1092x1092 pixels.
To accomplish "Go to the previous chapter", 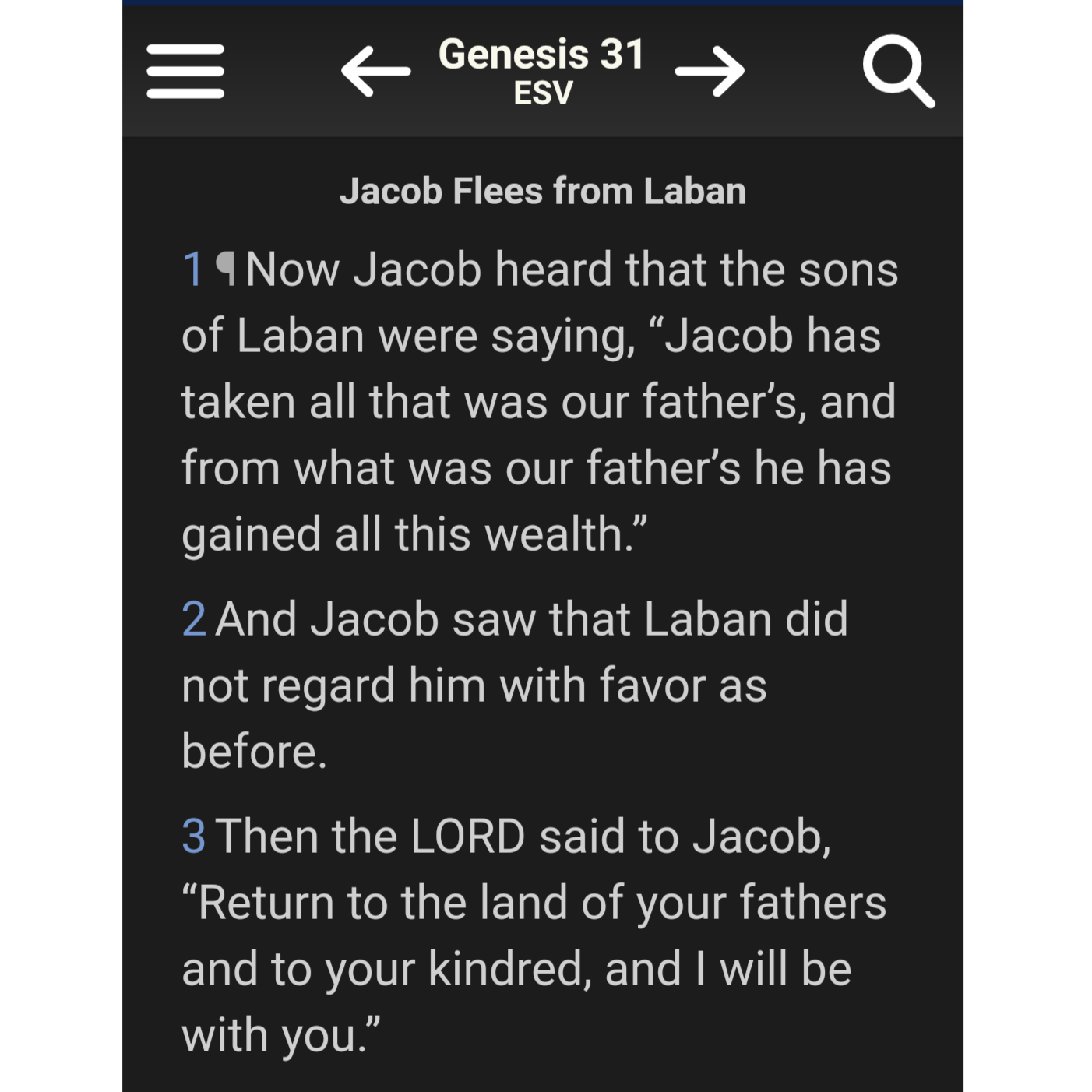I will [x=376, y=71].
